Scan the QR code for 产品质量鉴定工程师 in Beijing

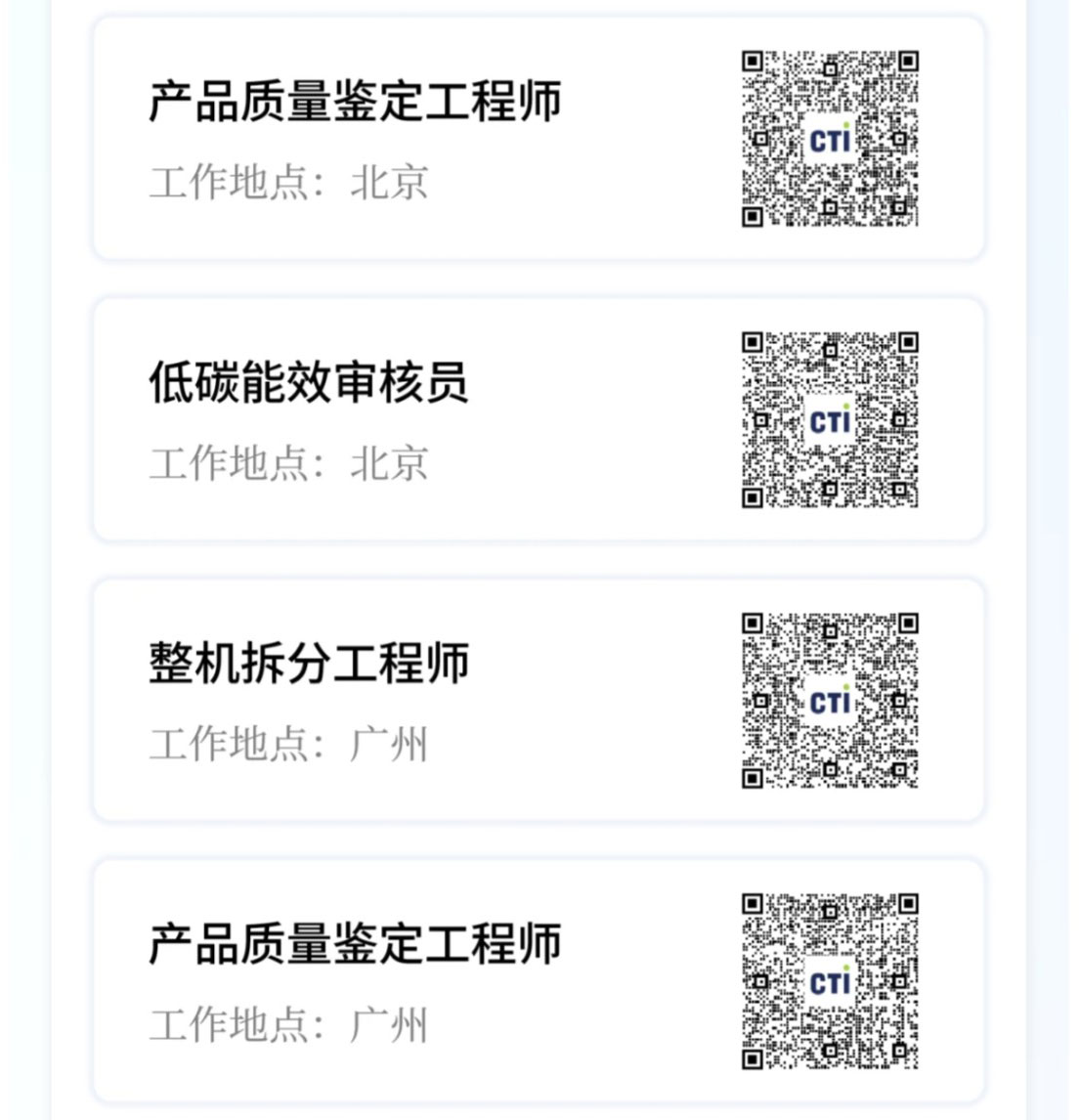tap(830, 138)
